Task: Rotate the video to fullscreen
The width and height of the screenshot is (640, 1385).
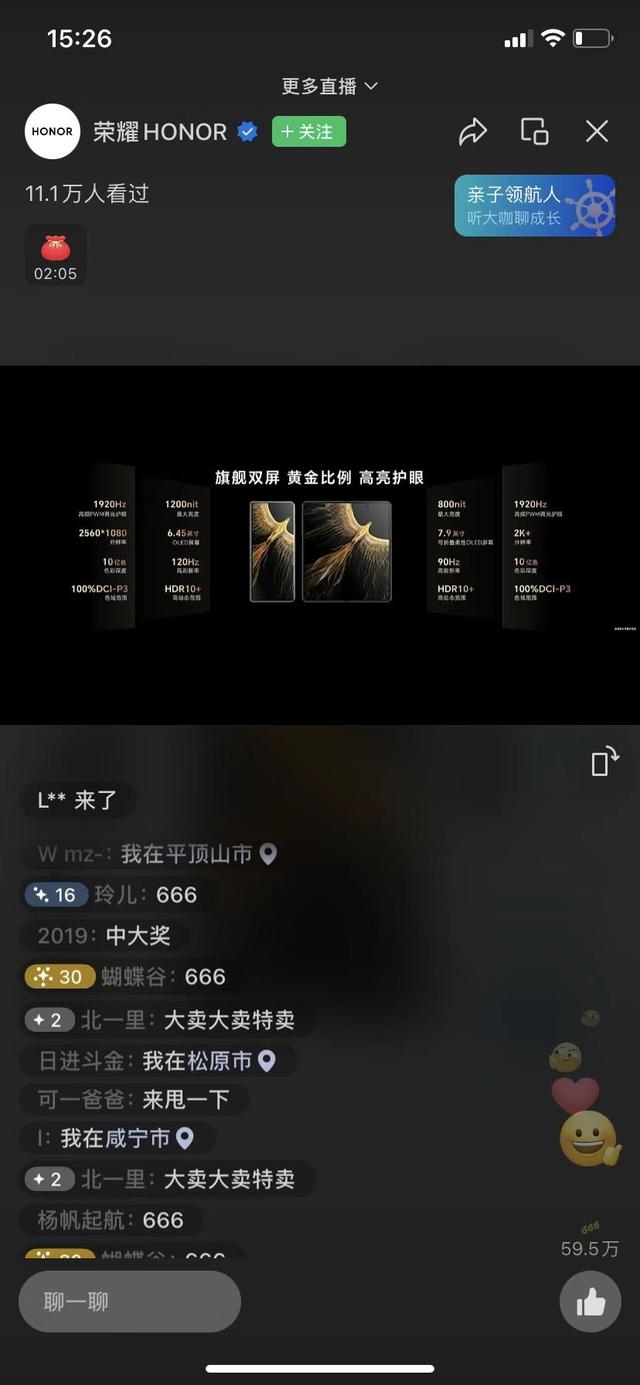Action: 605,761
